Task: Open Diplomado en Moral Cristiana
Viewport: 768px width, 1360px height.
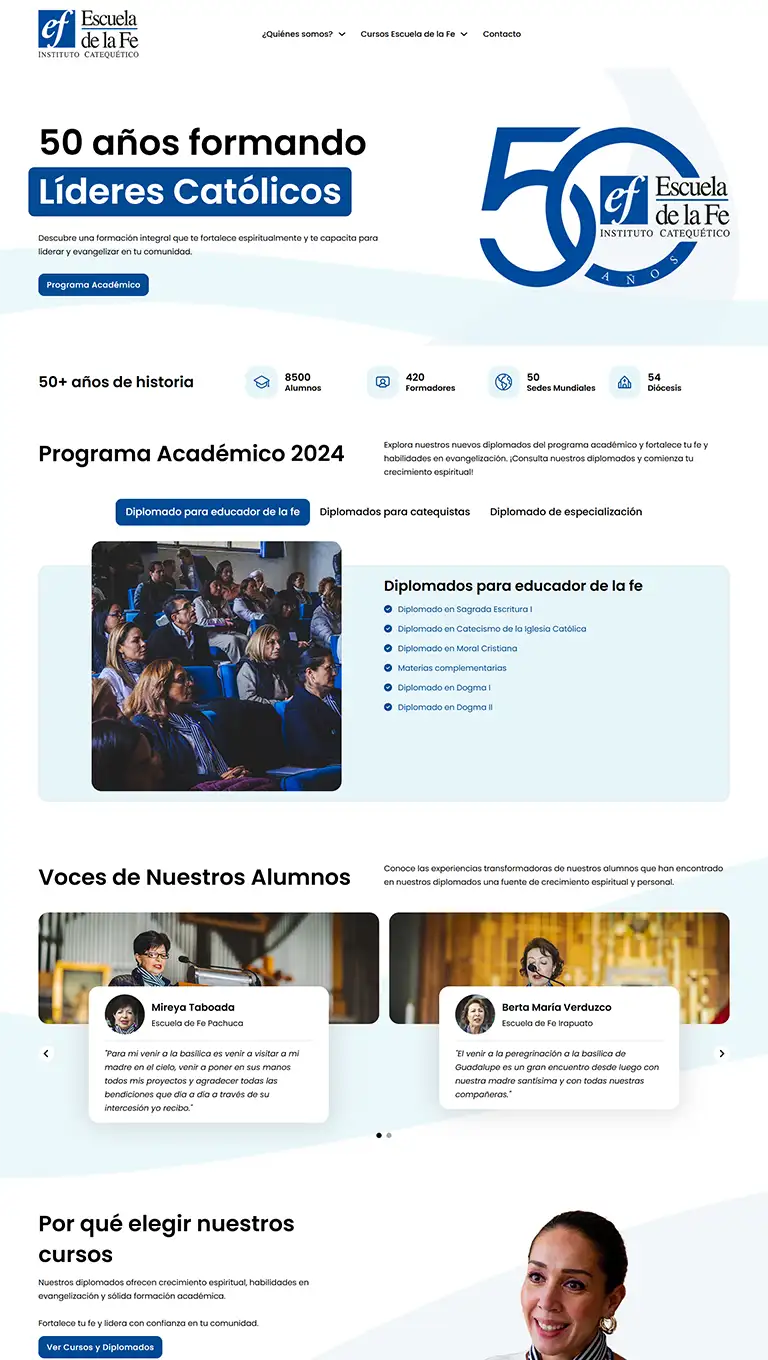Action: click(457, 648)
